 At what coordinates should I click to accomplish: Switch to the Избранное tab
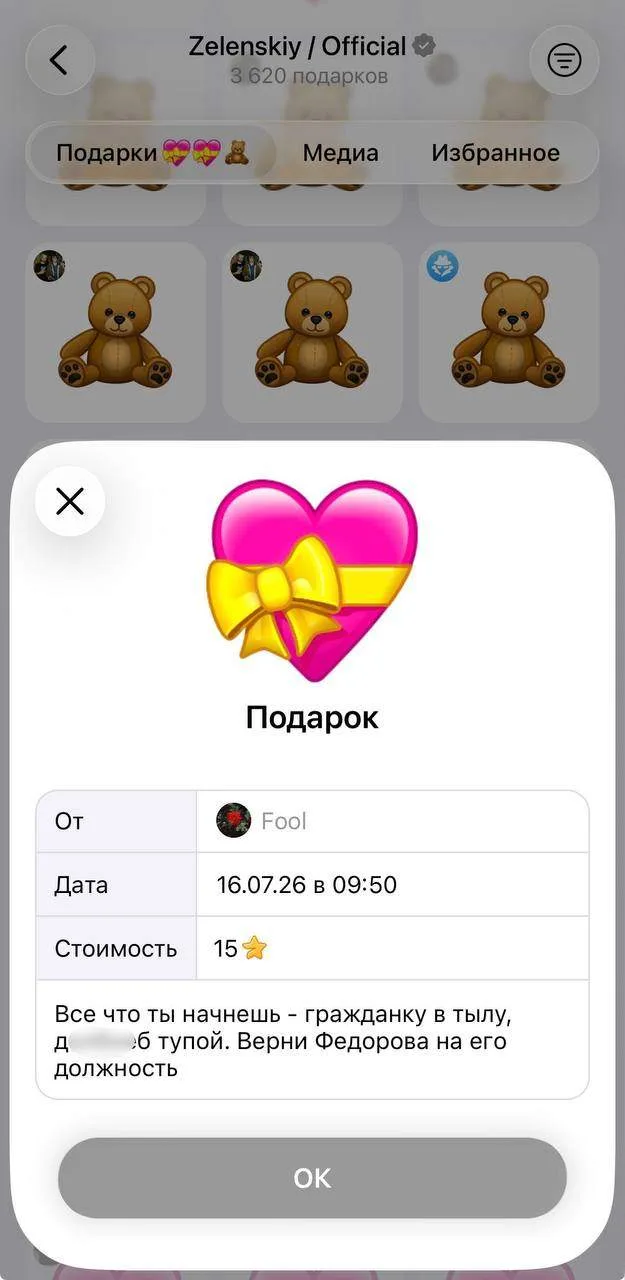coord(495,153)
